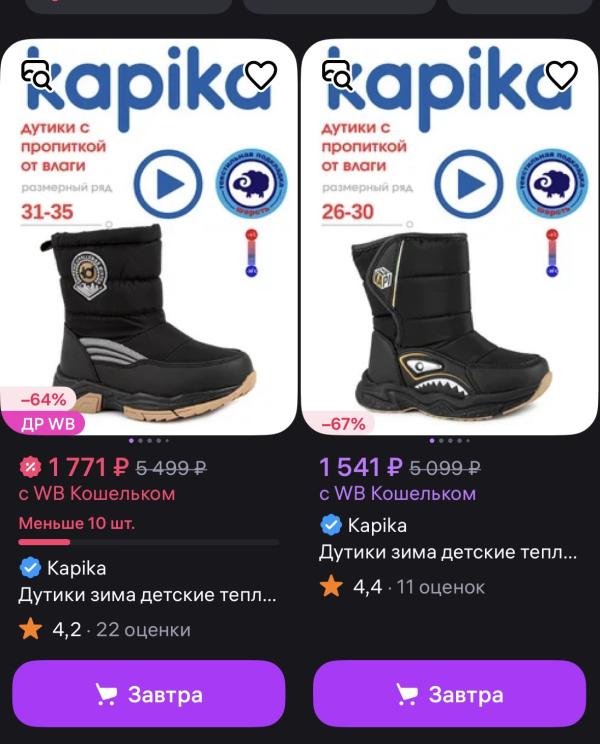The height and width of the screenshot is (744, 600).
Task: View the Kapika boots card priced 1 541 ₽
Action: 449,300
